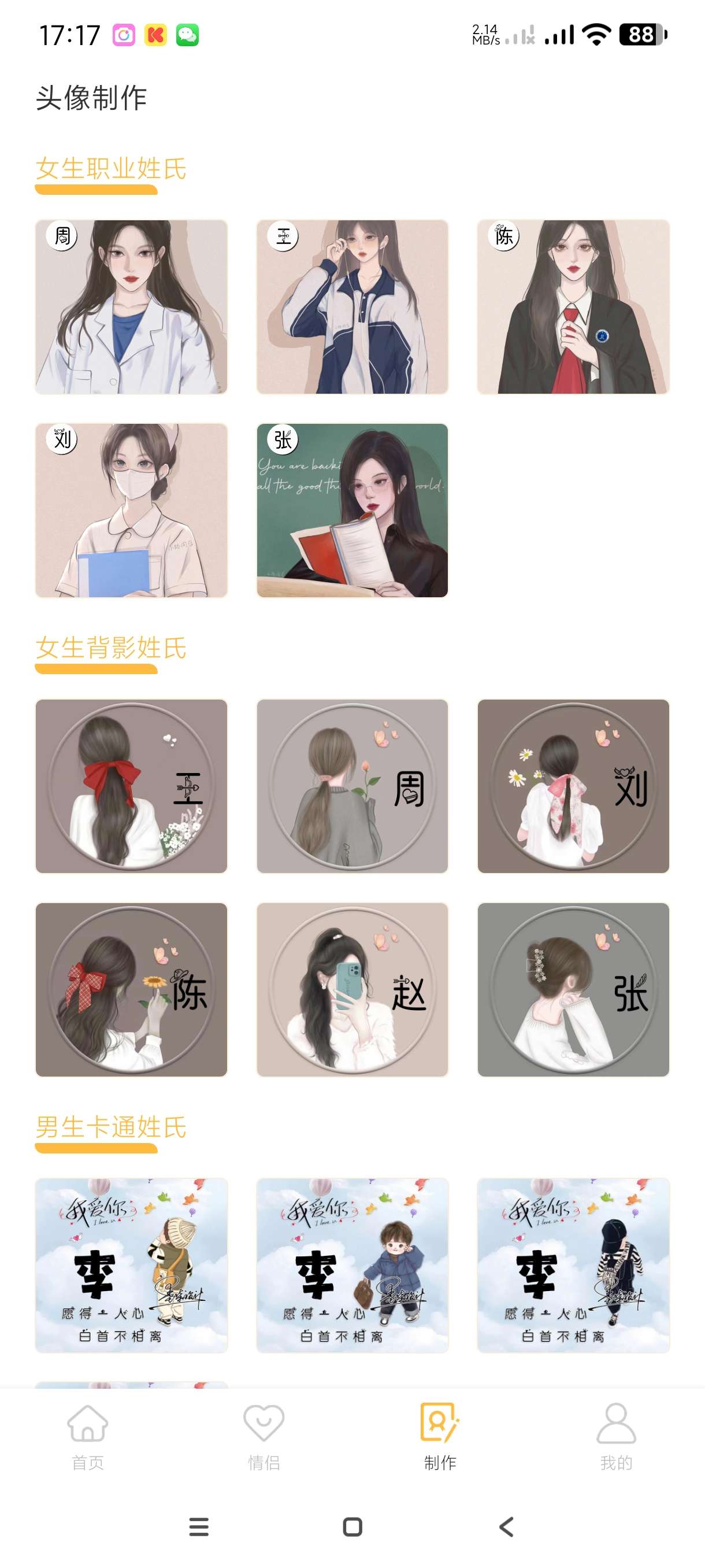Select the 李 cartoon avatar with blue-jacket boy
This screenshot has width=705, height=1568.
pyautogui.click(x=352, y=1265)
